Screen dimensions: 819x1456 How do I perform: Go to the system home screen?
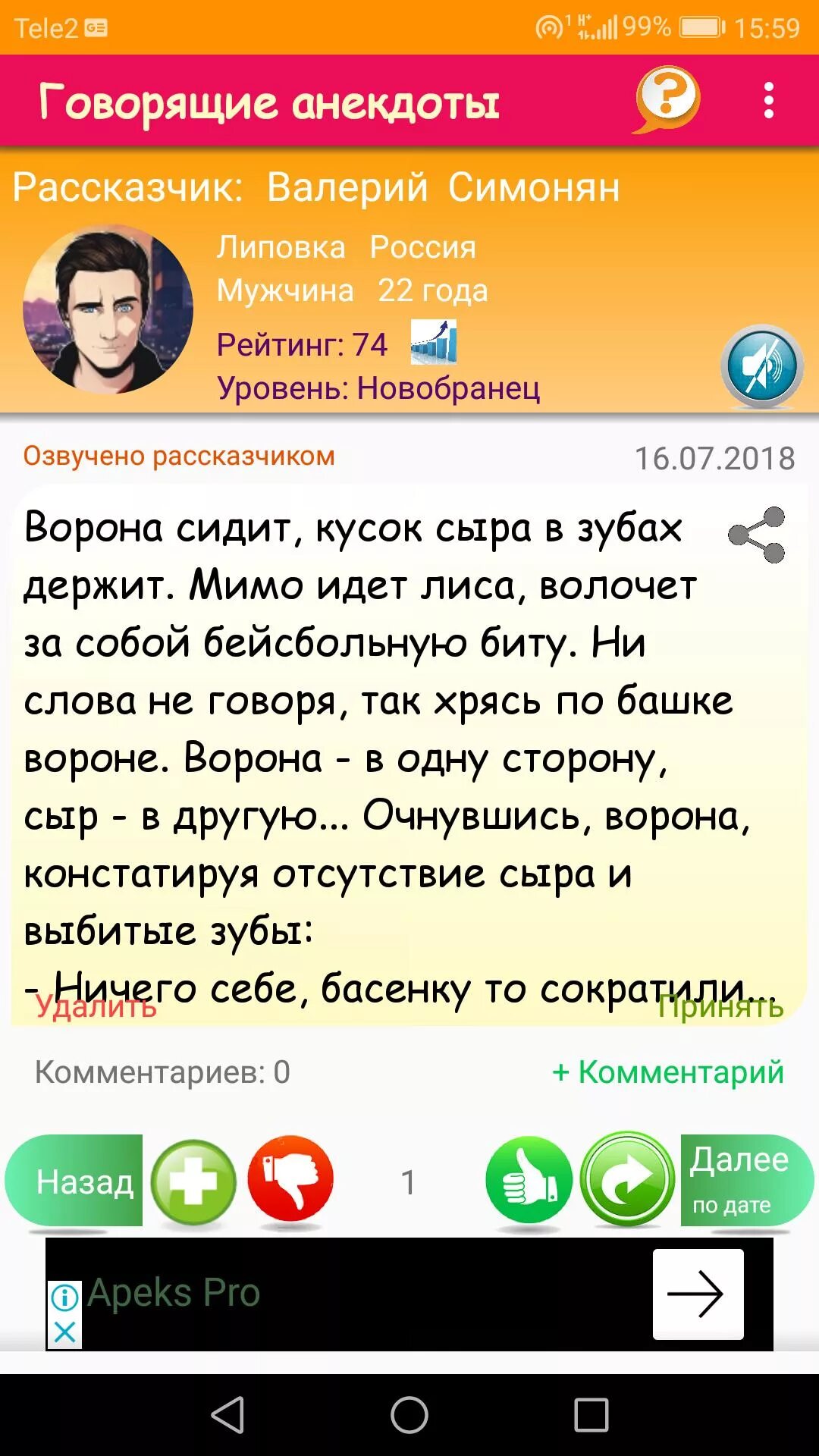[409, 1415]
